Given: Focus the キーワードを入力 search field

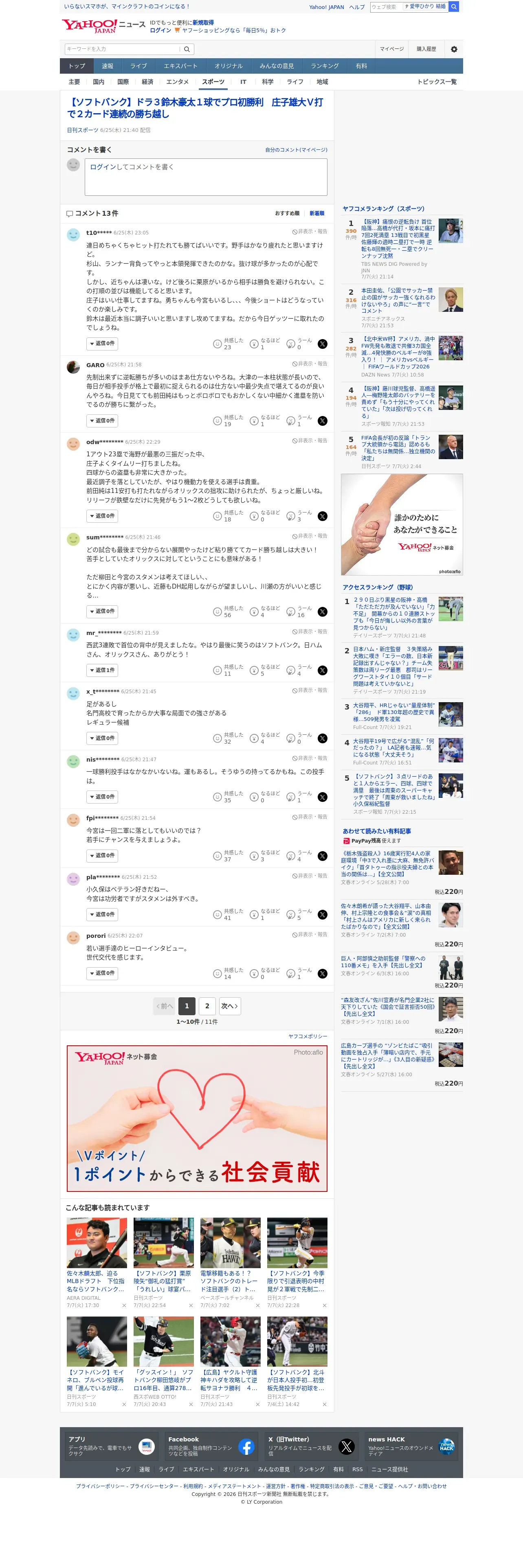Looking at the screenshot, I should tap(122, 49).
